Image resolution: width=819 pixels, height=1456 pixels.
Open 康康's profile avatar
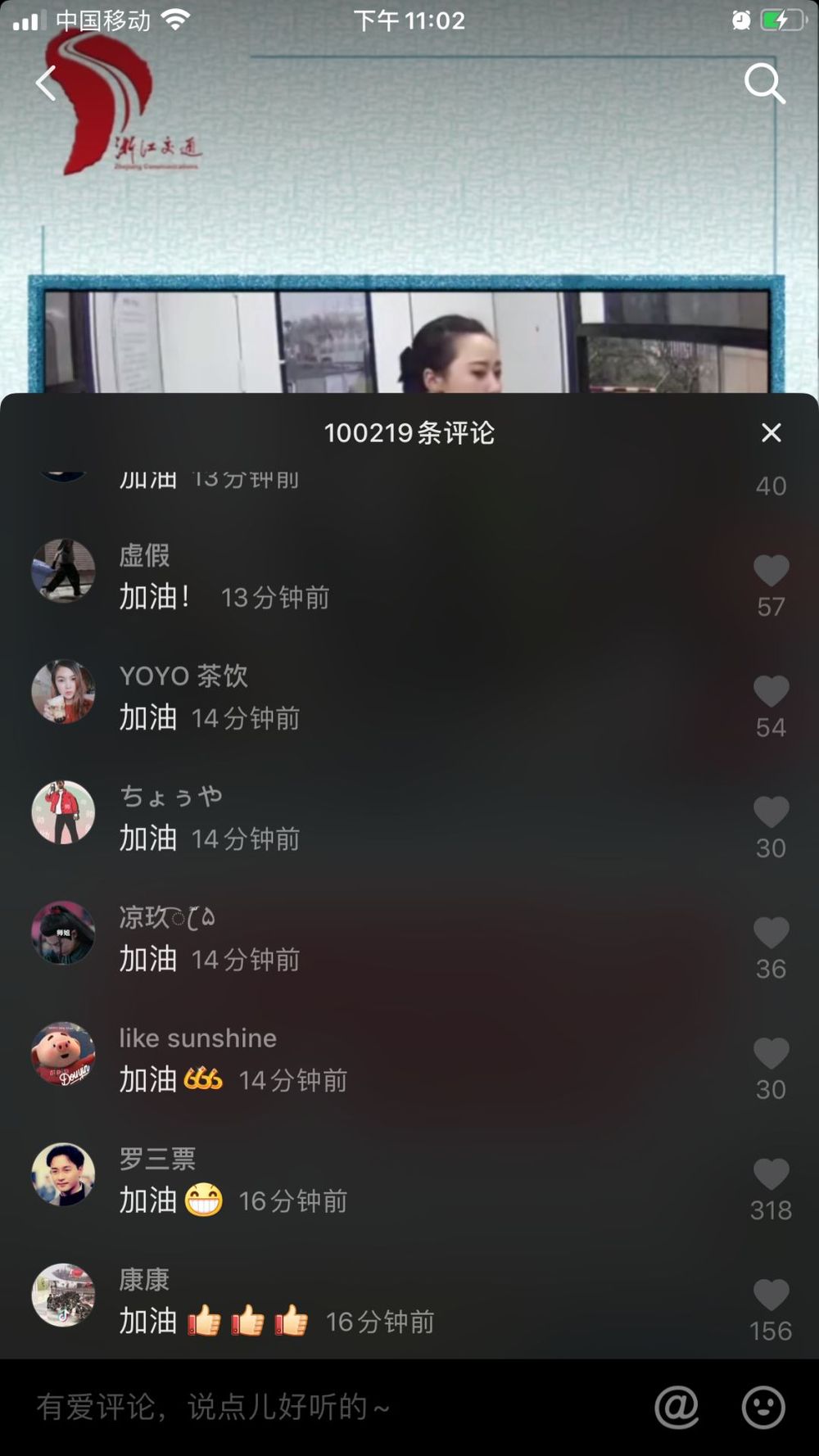[x=63, y=1295]
